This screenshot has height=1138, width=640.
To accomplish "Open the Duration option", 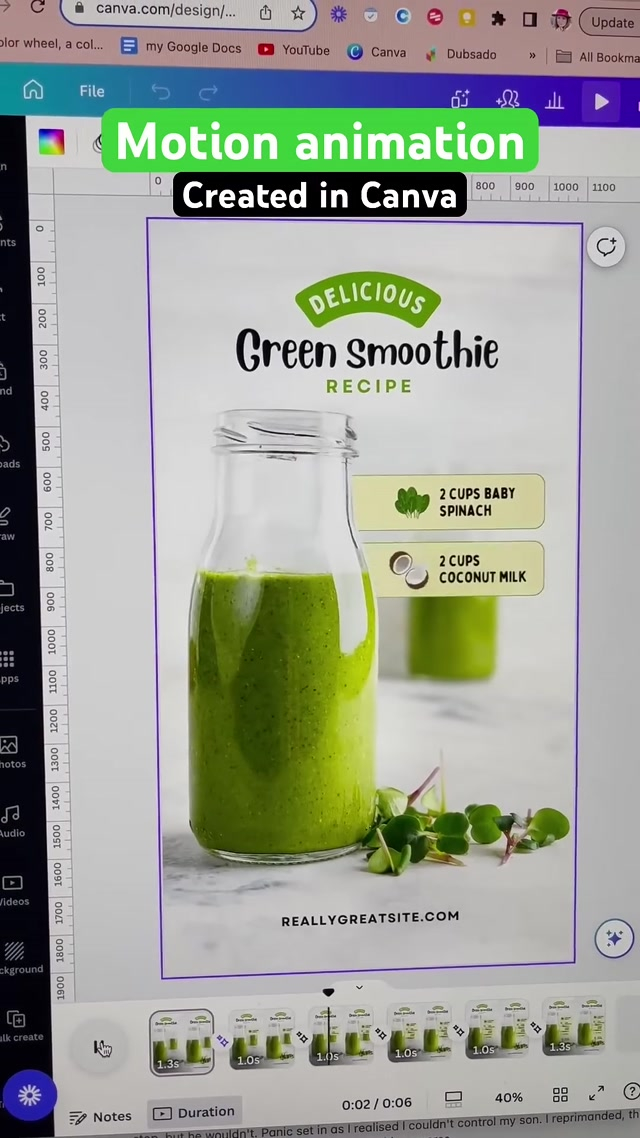I will tap(194, 1112).
